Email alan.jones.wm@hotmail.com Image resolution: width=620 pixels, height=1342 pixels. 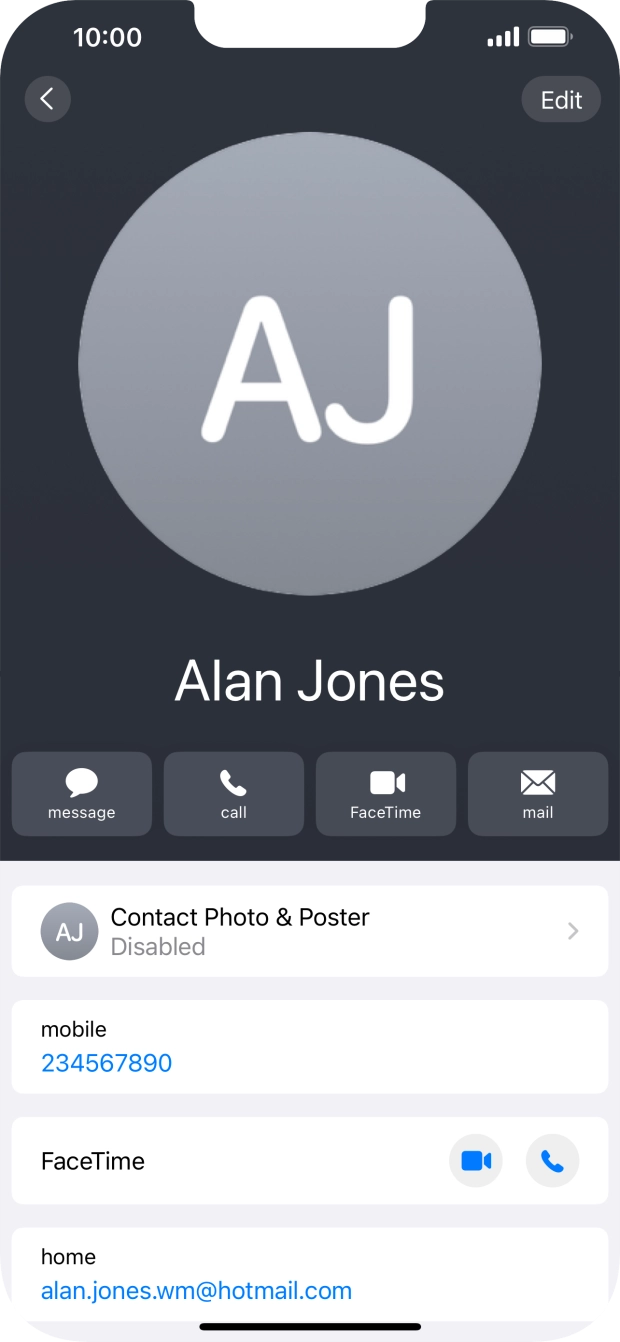click(x=197, y=1290)
